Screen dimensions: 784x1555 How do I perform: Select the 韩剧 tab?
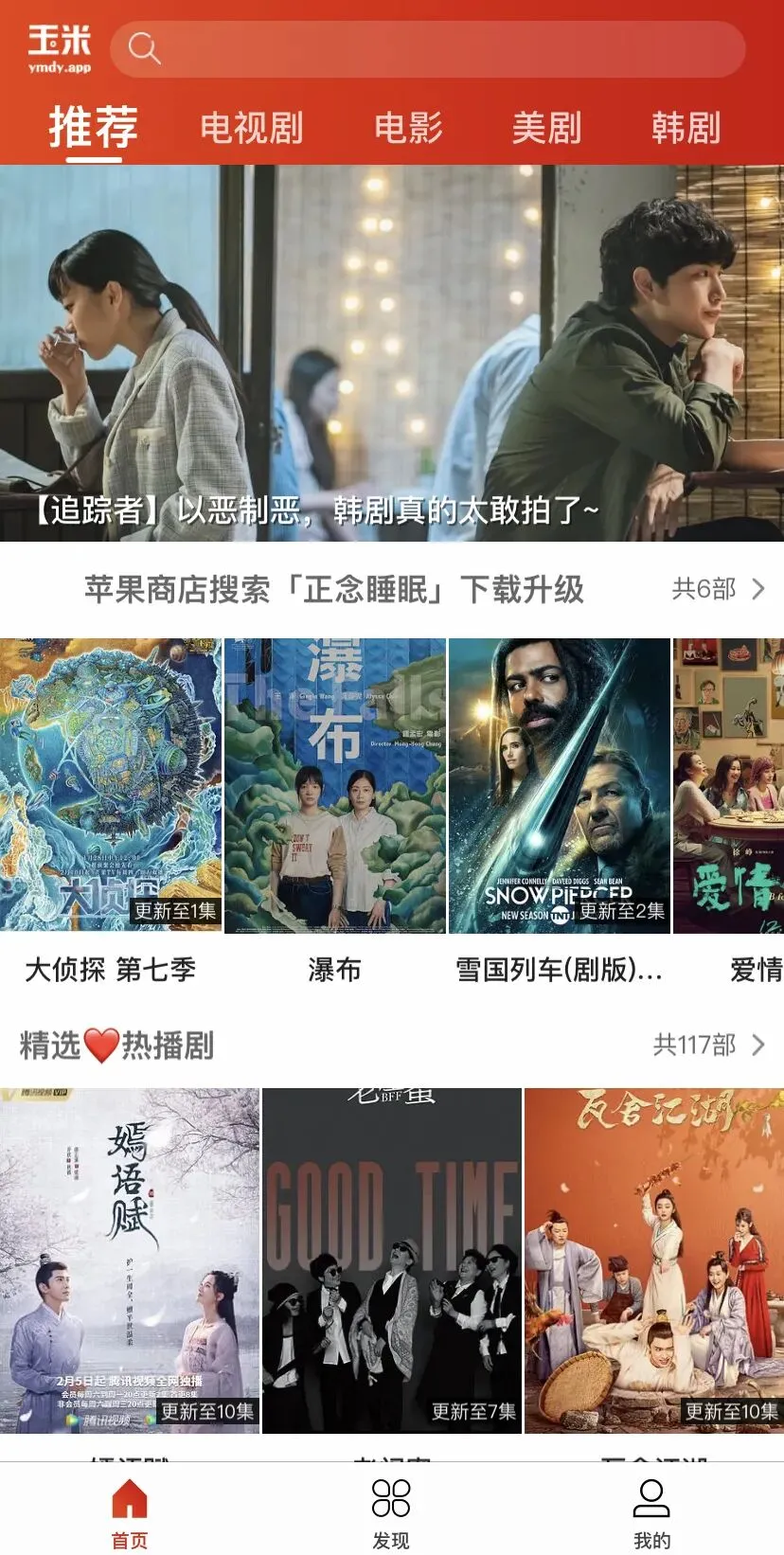(x=686, y=128)
